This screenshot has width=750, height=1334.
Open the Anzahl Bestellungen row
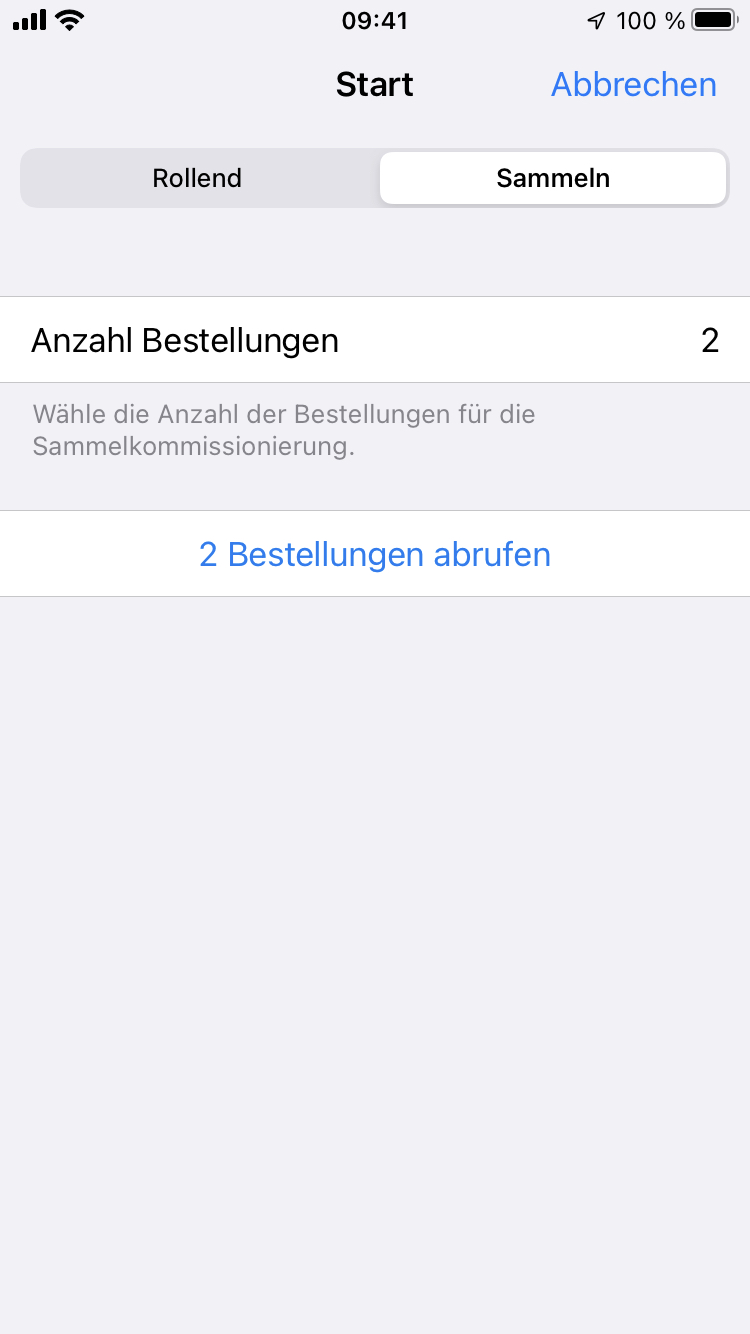(x=375, y=340)
